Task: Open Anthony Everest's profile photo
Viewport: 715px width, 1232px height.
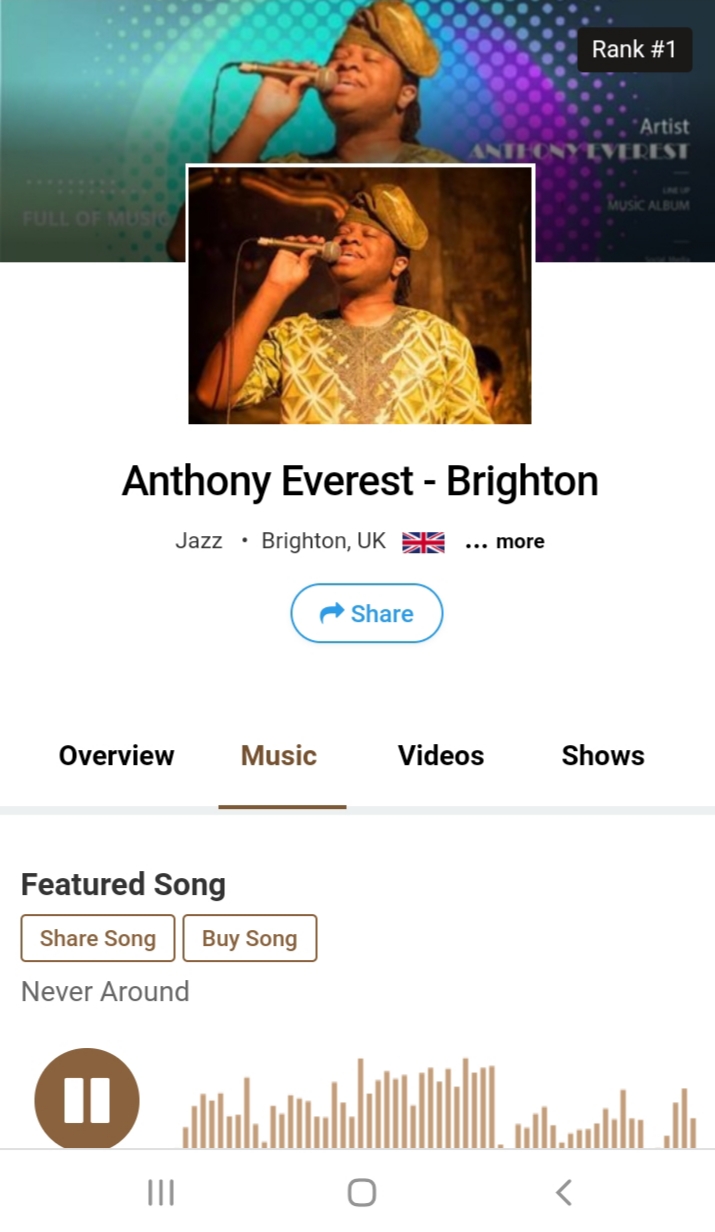Action: (x=360, y=295)
